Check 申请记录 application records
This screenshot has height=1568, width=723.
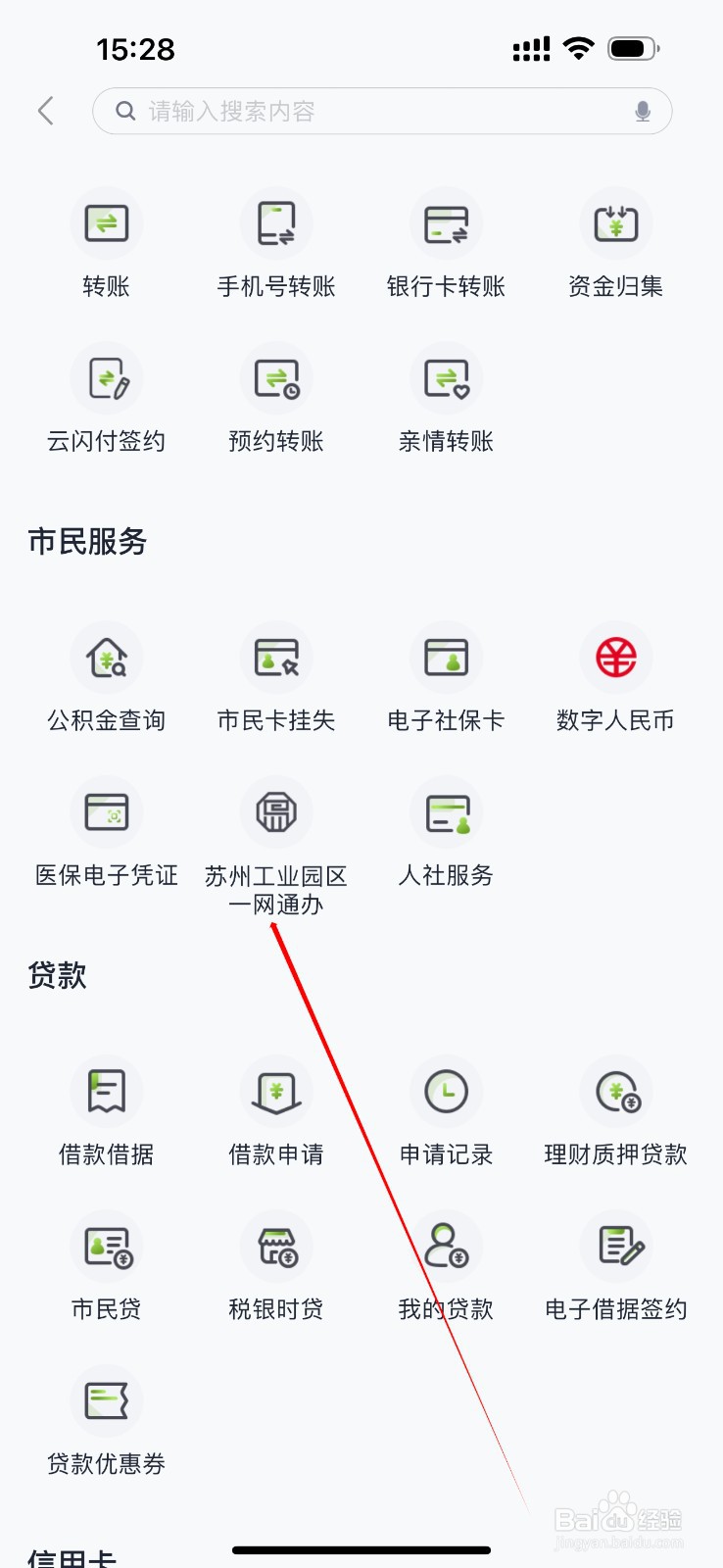[446, 1112]
